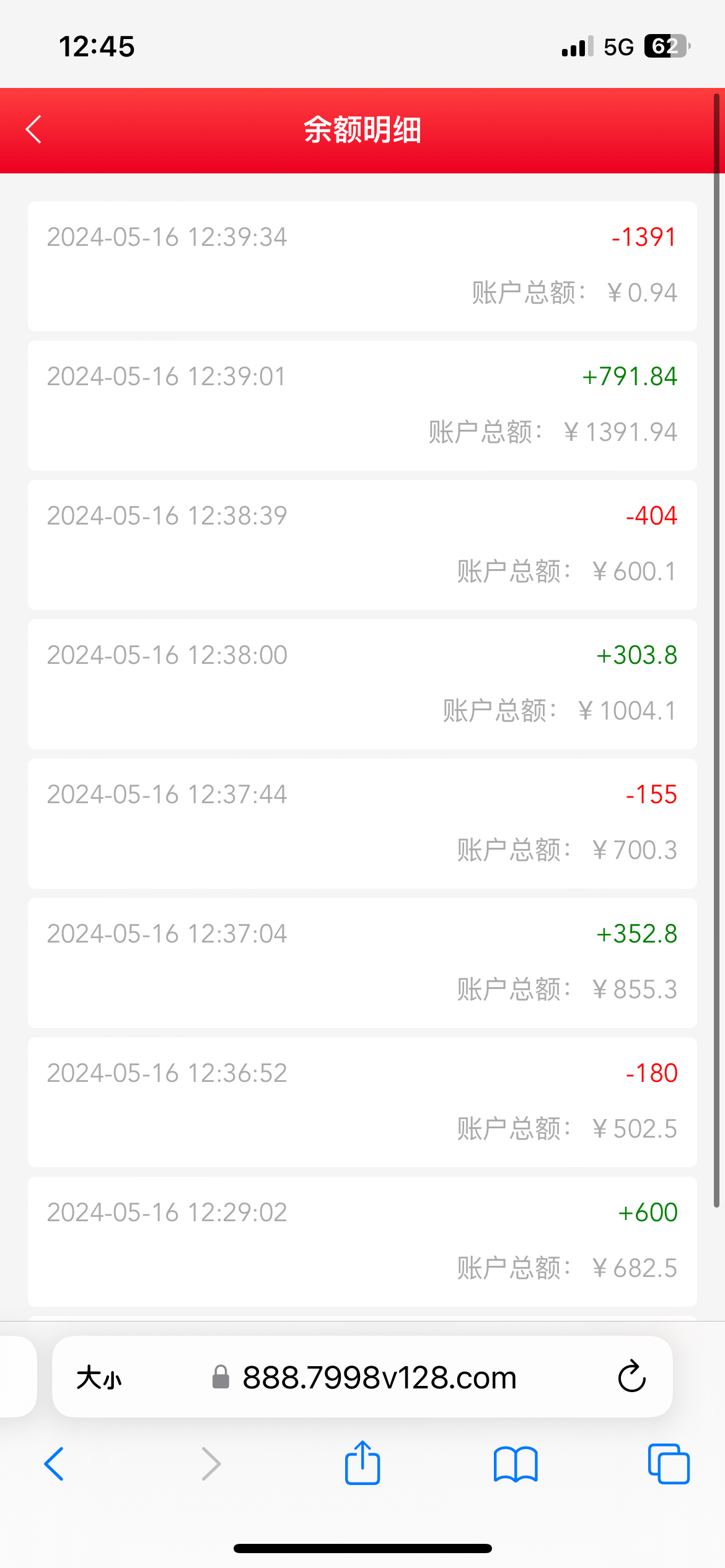This screenshot has height=1568, width=725.
Task: Tap the 余额明细 page title
Action: 362,129
